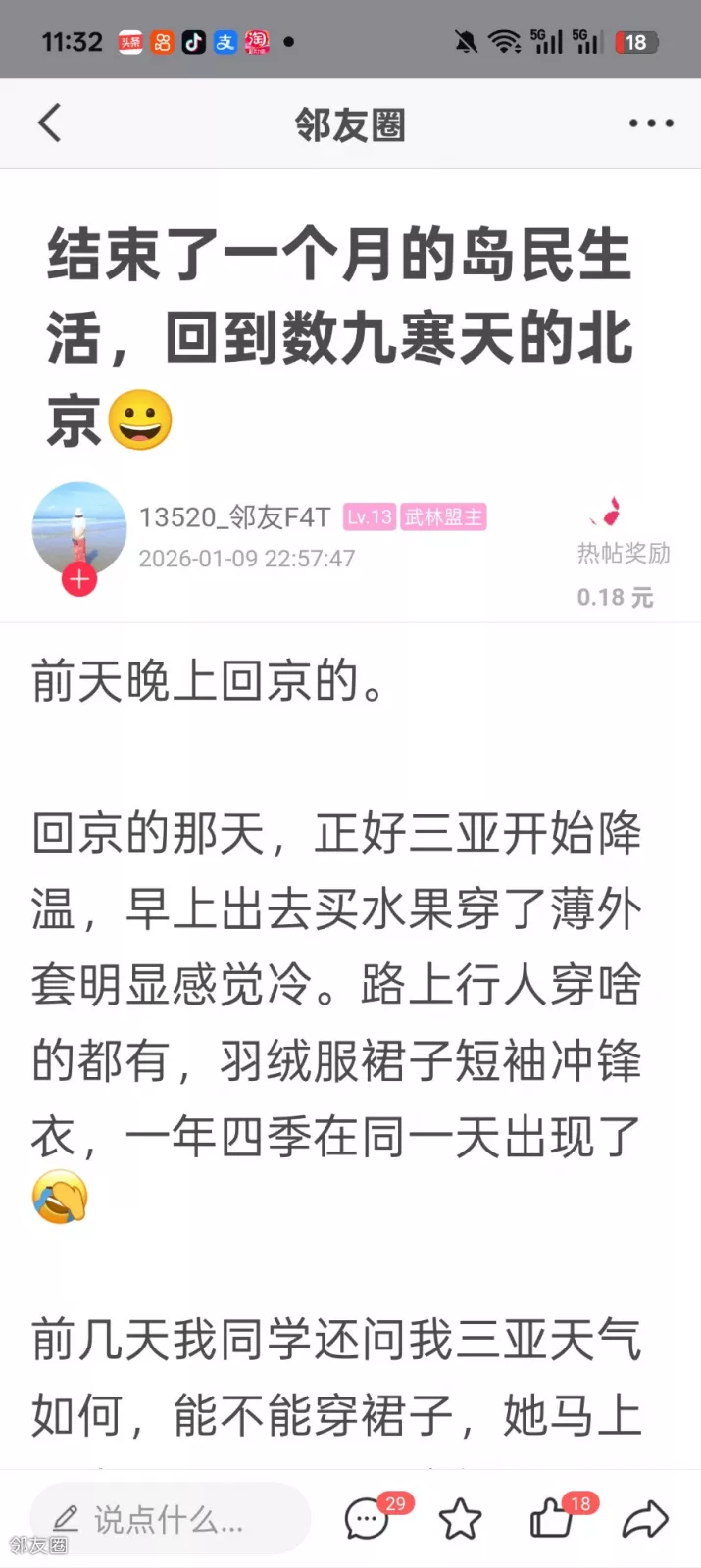Open the three-dot overflow menu
Image resolution: width=701 pixels, height=1568 pixels.
pyautogui.click(x=651, y=123)
